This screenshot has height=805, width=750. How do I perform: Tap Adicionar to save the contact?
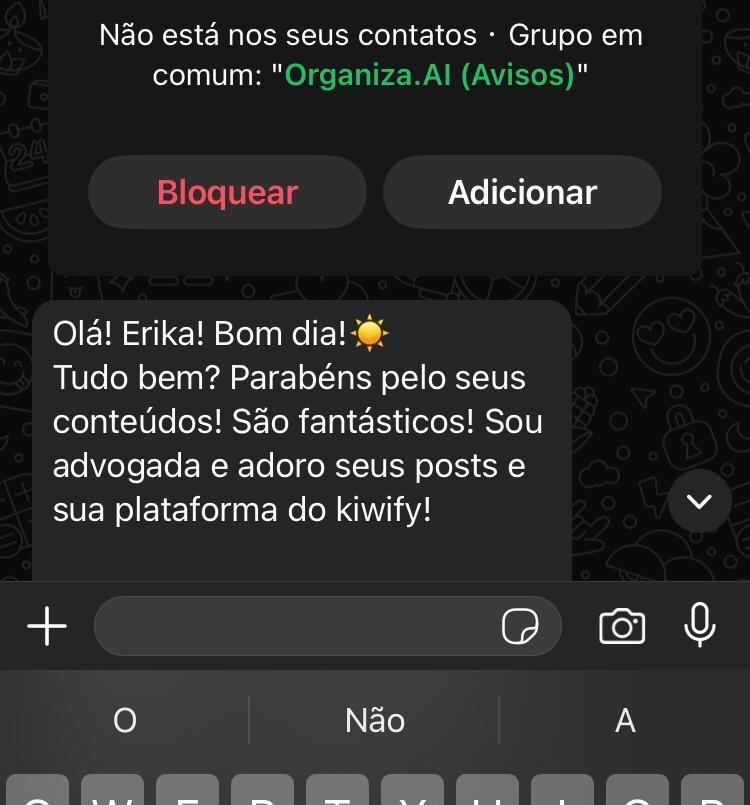(522, 192)
